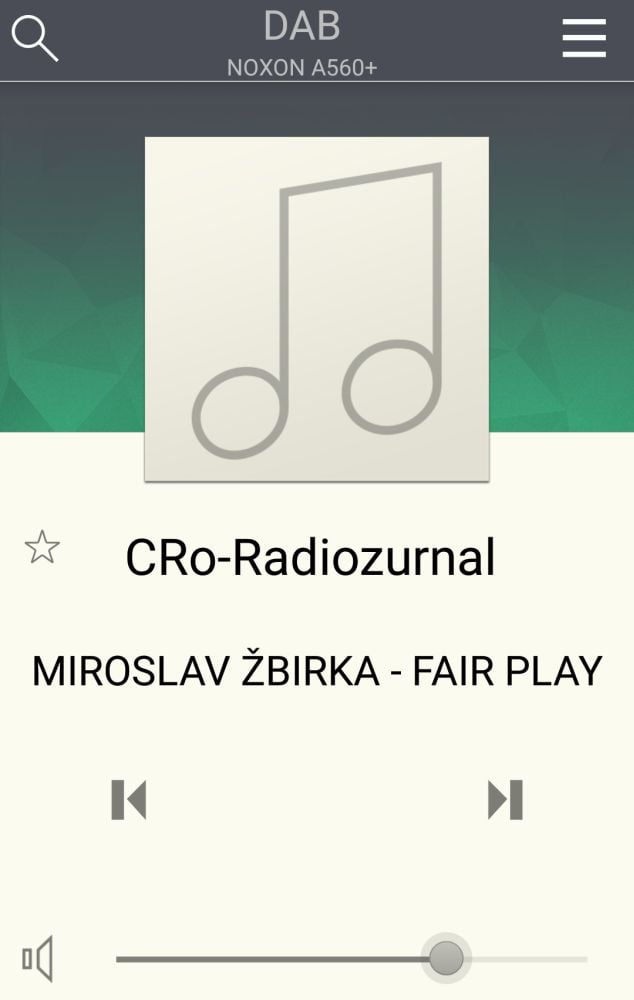Viewport: 634px width, 1000px height.
Task: Open the search magnifier icon
Action: [x=34, y=38]
